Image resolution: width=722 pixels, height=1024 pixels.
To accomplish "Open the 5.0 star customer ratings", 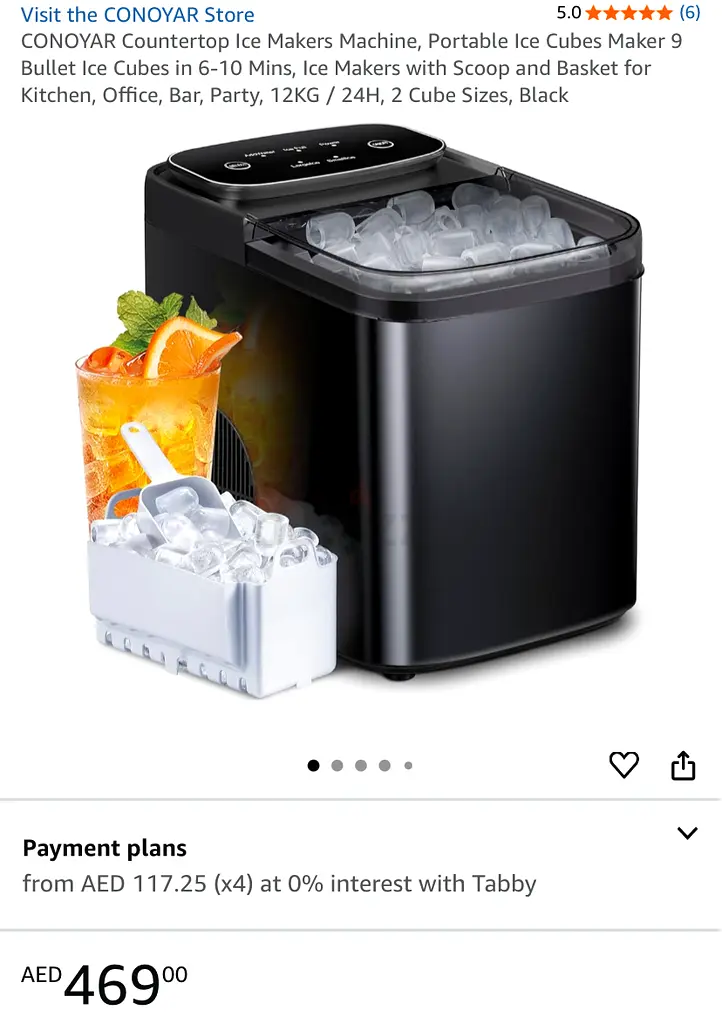I will tap(628, 13).
